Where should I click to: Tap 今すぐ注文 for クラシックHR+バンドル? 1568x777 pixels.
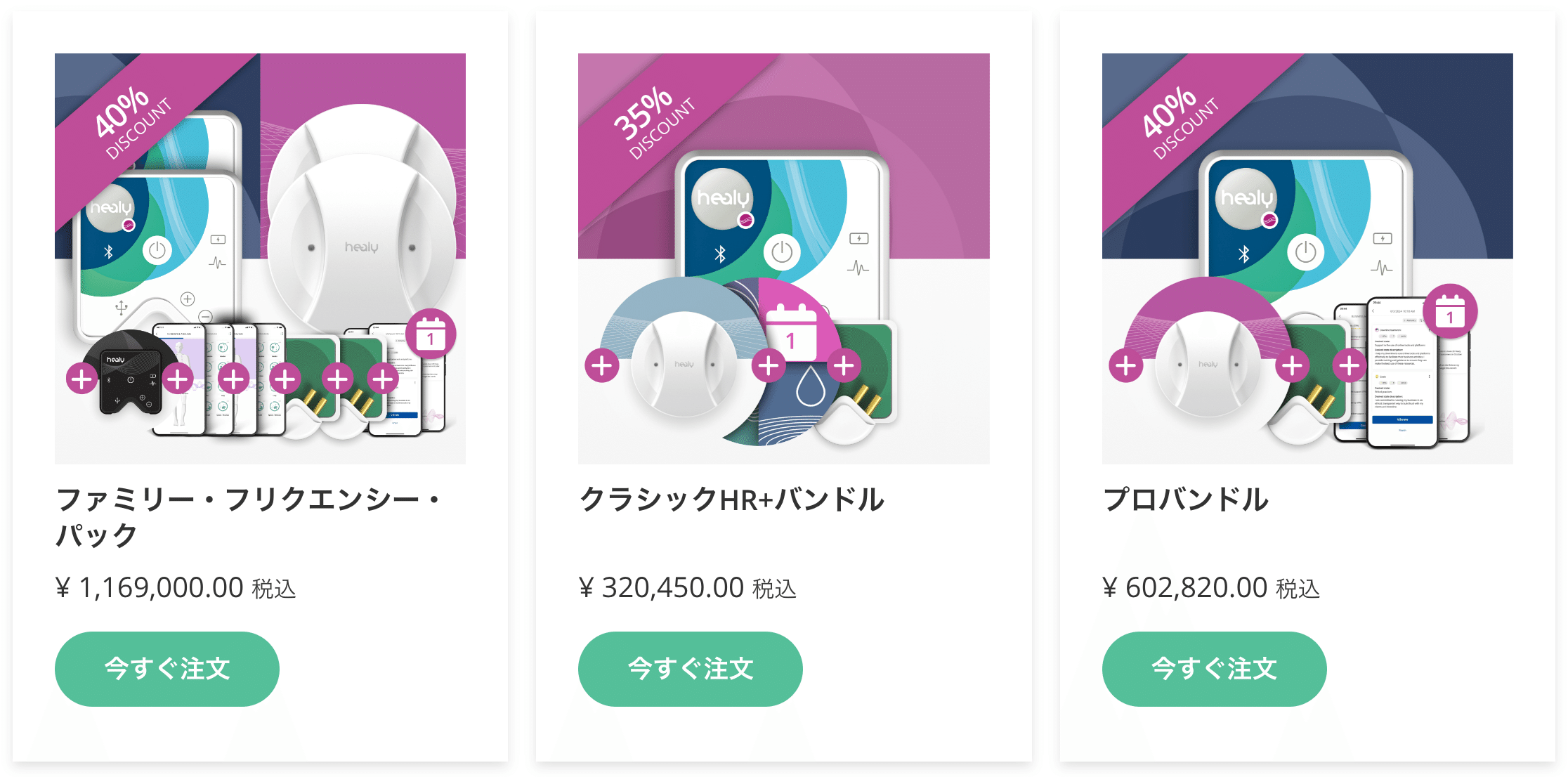(x=690, y=669)
